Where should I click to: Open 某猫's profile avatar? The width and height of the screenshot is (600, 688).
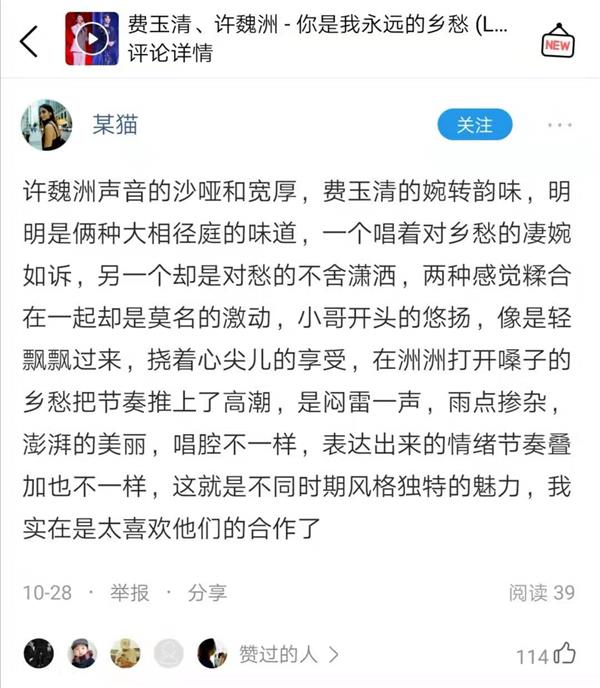click(x=46, y=126)
